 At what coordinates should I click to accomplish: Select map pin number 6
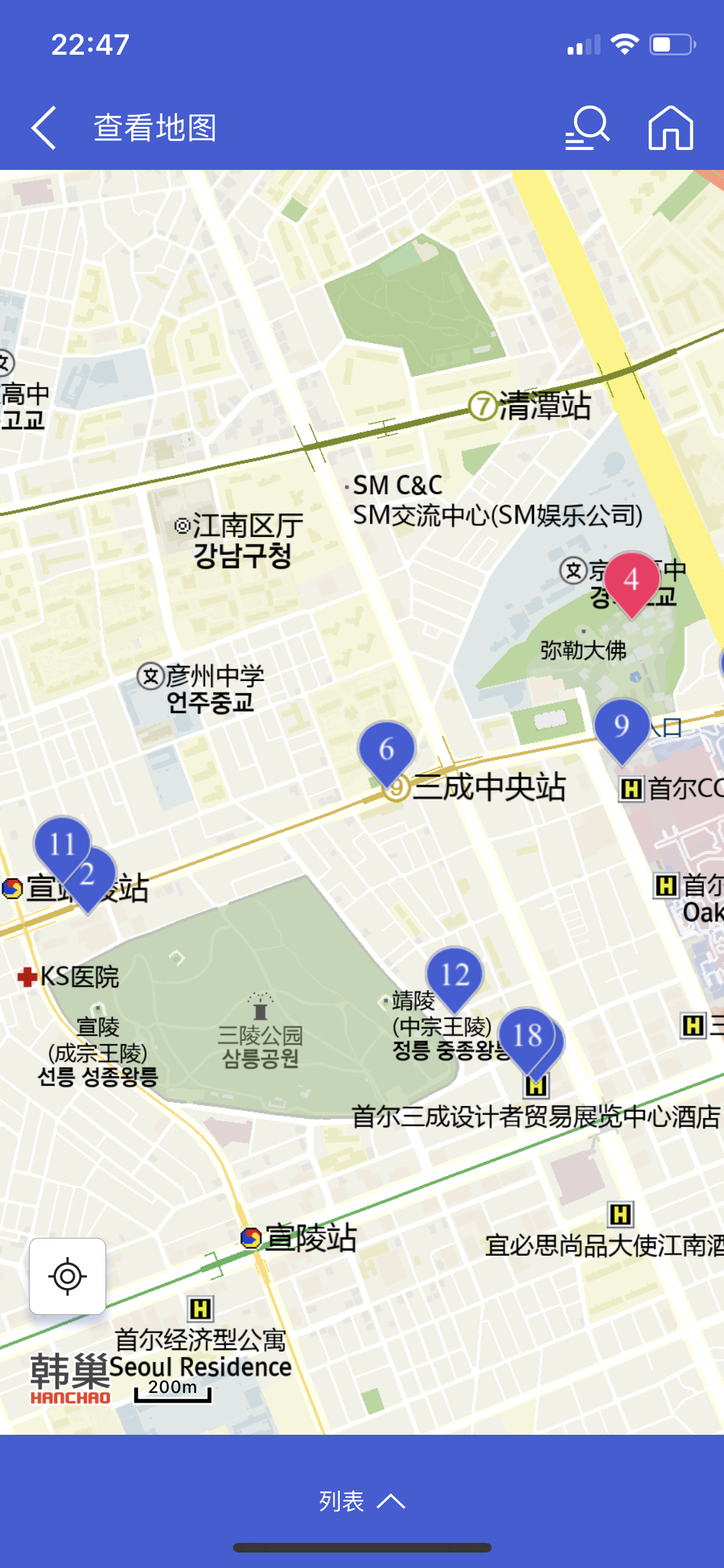pos(386,749)
